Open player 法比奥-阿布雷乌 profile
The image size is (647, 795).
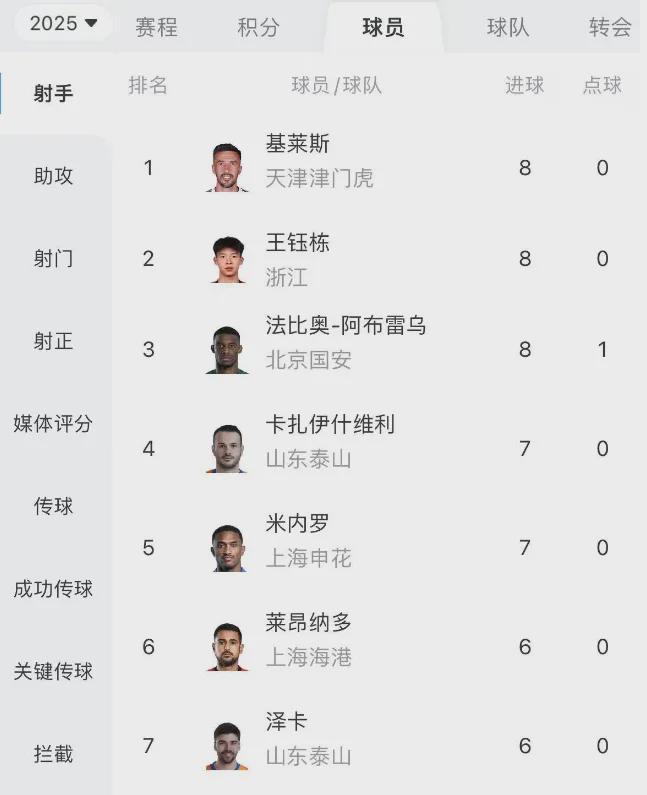click(345, 325)
